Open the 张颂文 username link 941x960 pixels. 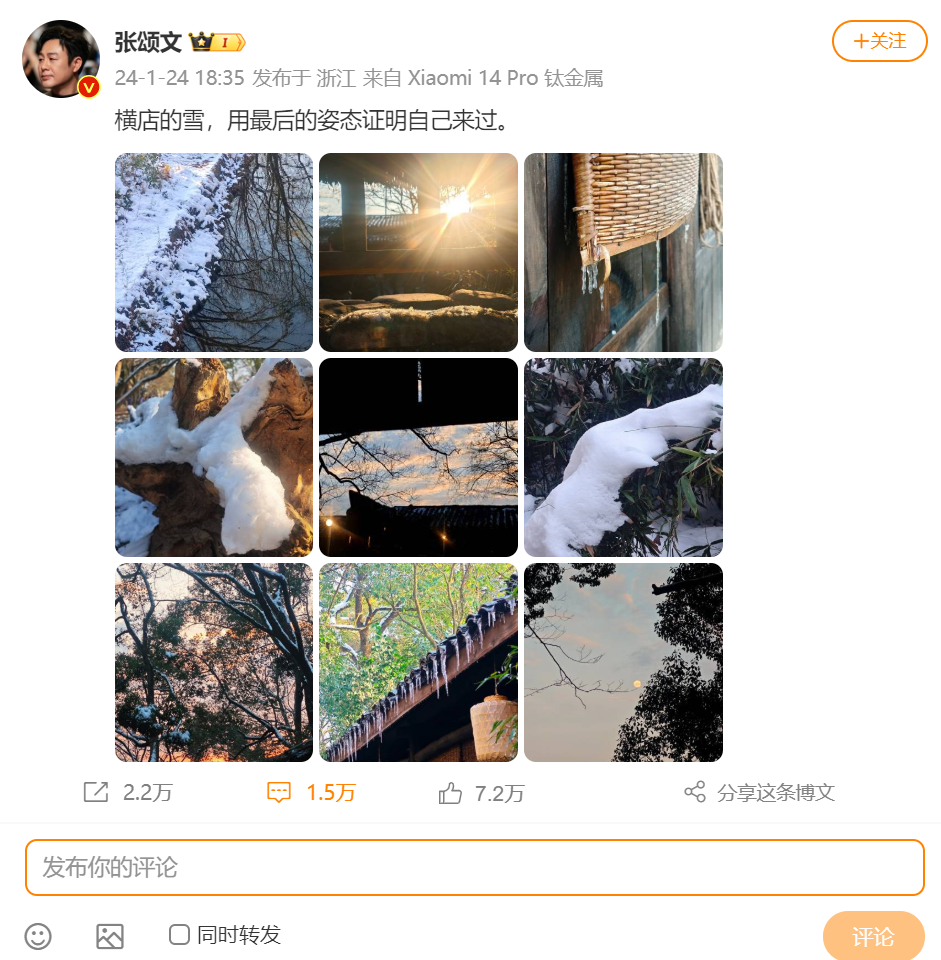pos(148,42)
